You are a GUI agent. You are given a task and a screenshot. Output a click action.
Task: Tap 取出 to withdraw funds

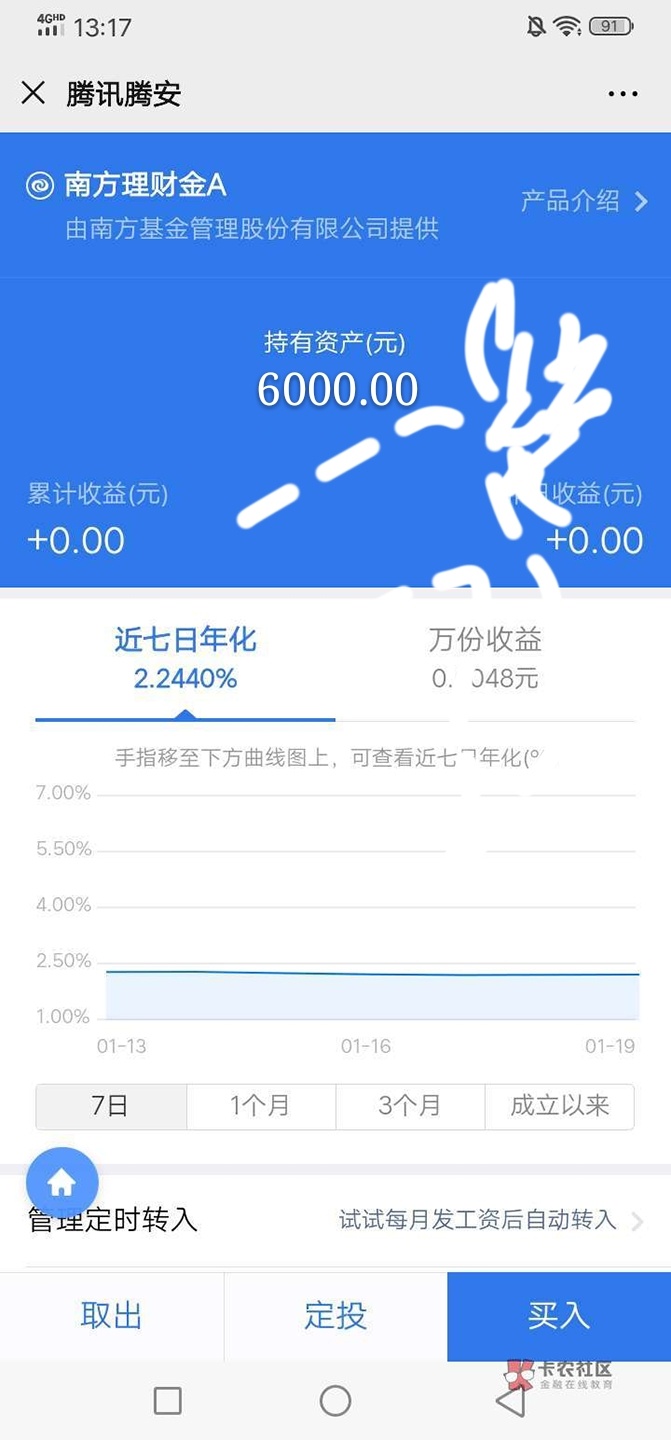(x=111, y=1316)
